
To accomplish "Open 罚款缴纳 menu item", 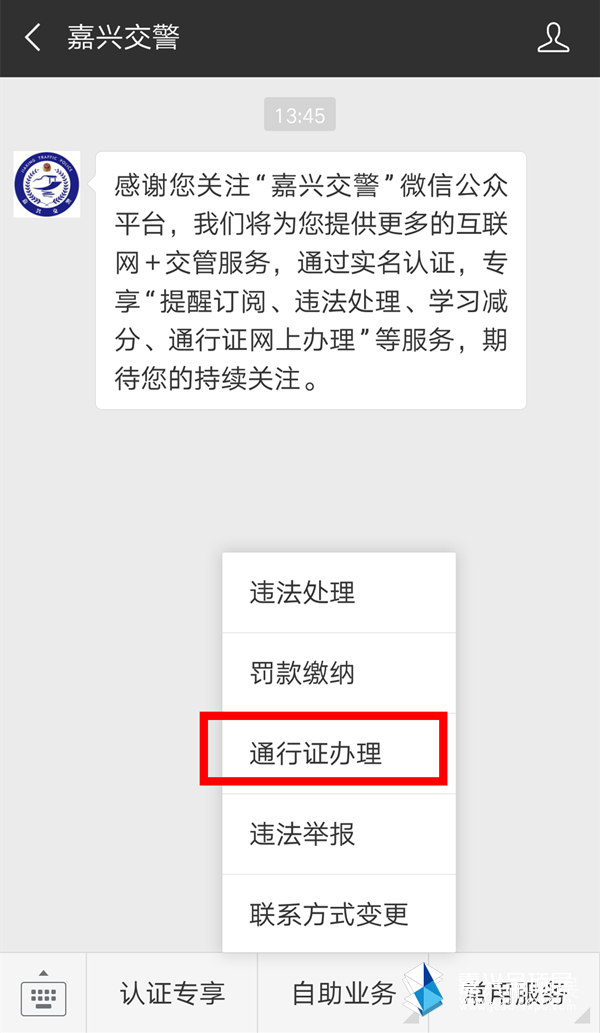I will [338, 673].
